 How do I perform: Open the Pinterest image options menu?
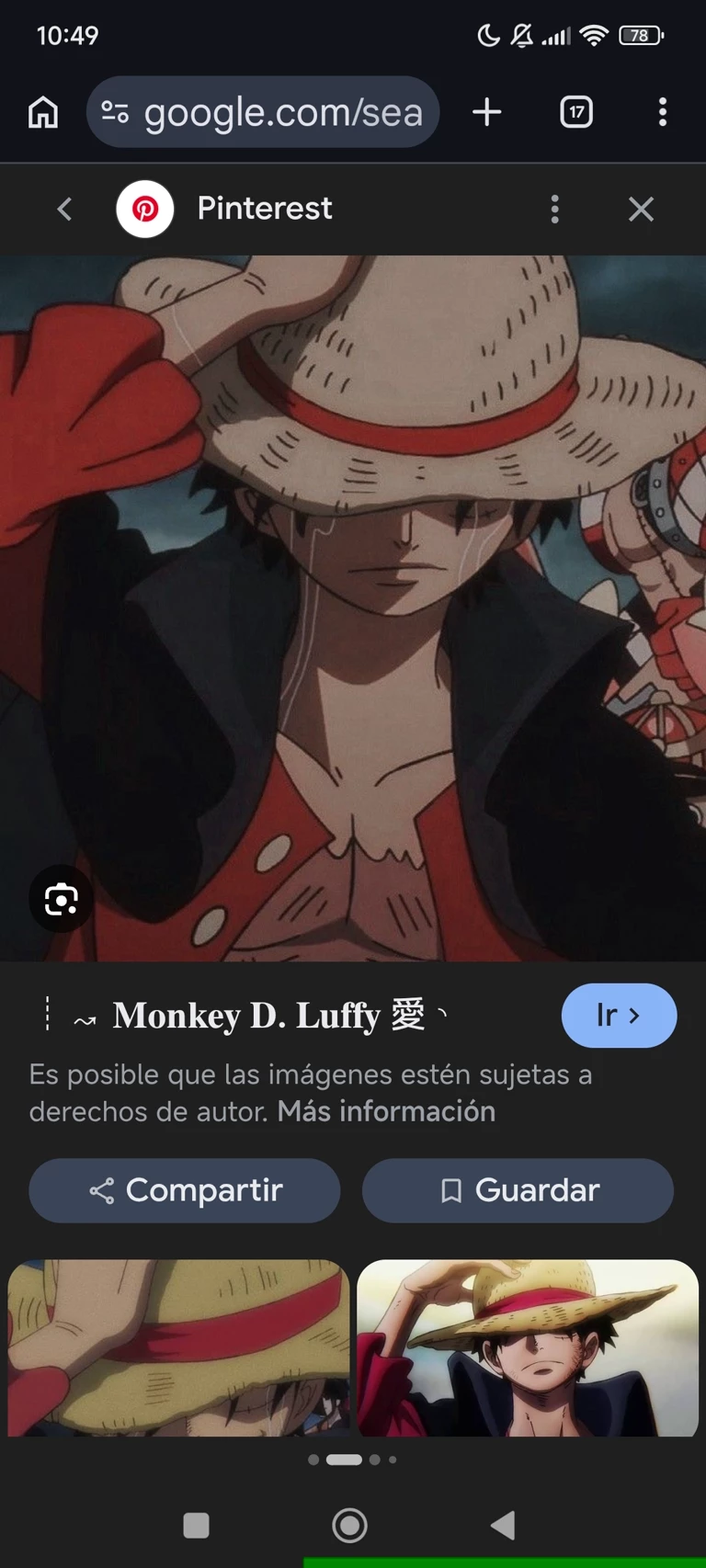pos(554,210)
